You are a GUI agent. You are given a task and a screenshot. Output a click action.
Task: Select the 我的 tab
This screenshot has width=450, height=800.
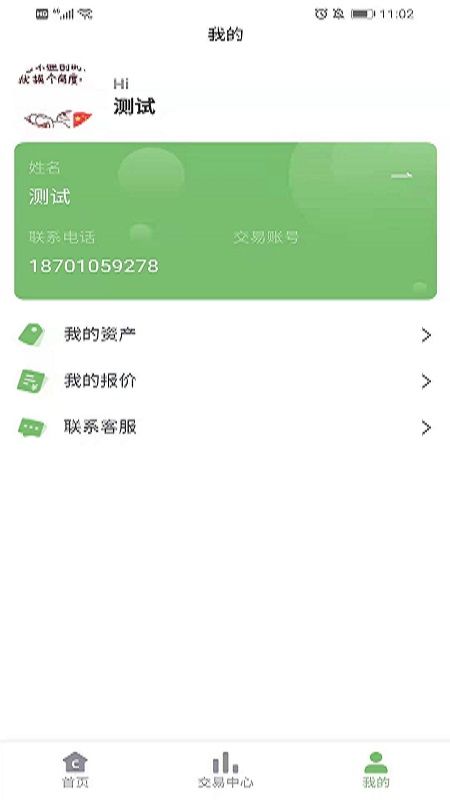[376, 770]
